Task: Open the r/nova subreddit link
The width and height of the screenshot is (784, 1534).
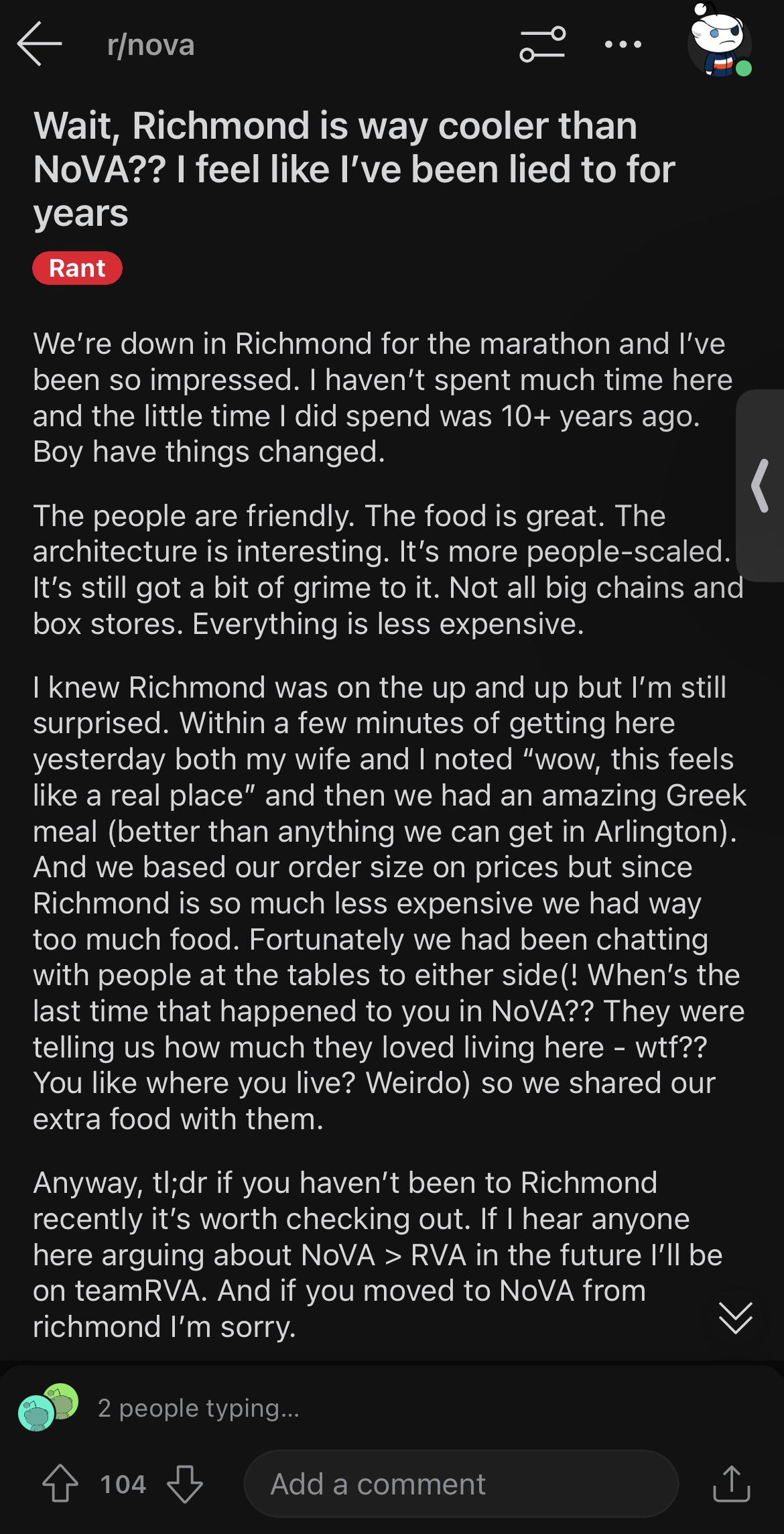Action: (x=151, y=45)
